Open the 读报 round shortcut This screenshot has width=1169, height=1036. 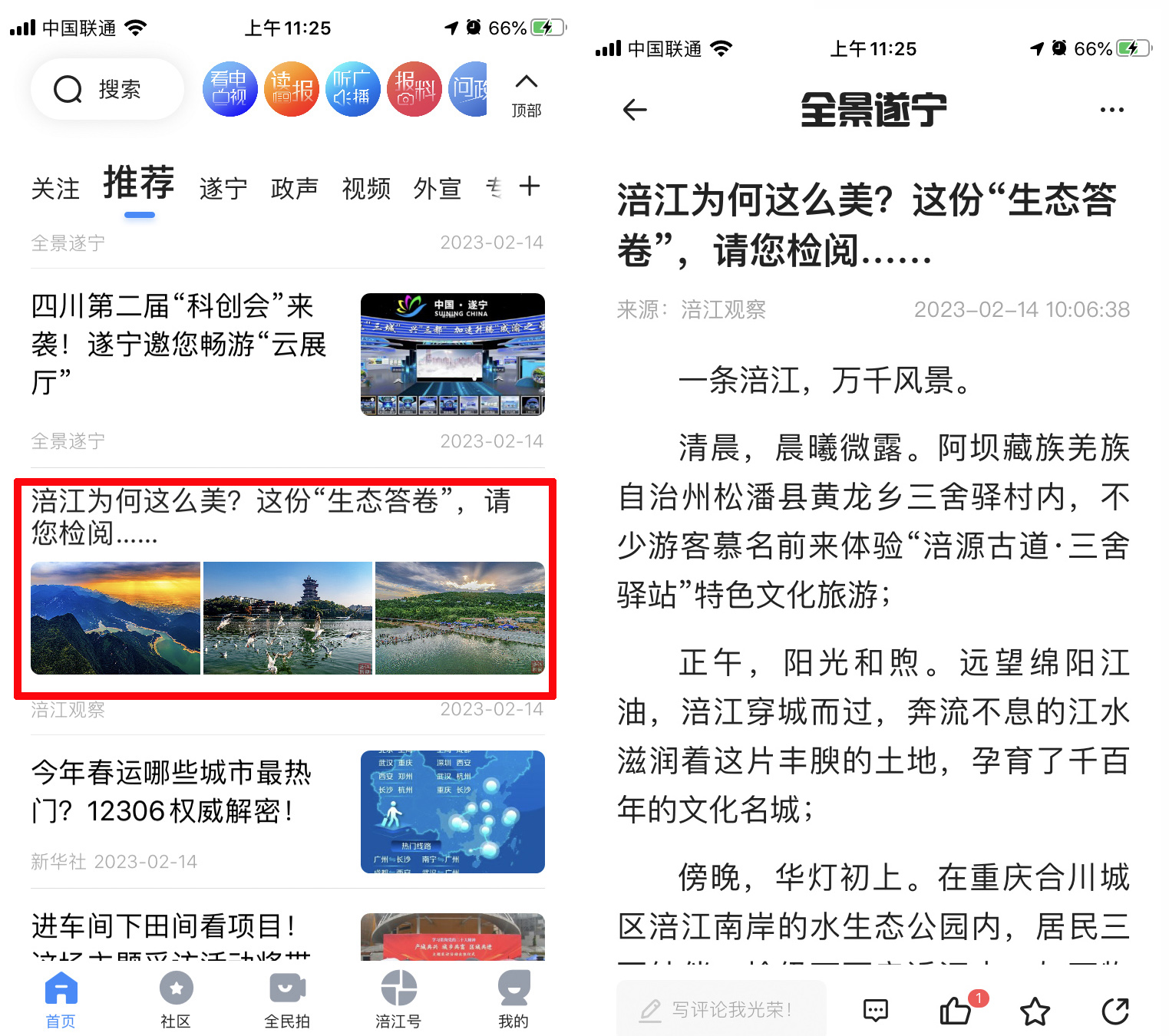(x=291, y=89)
